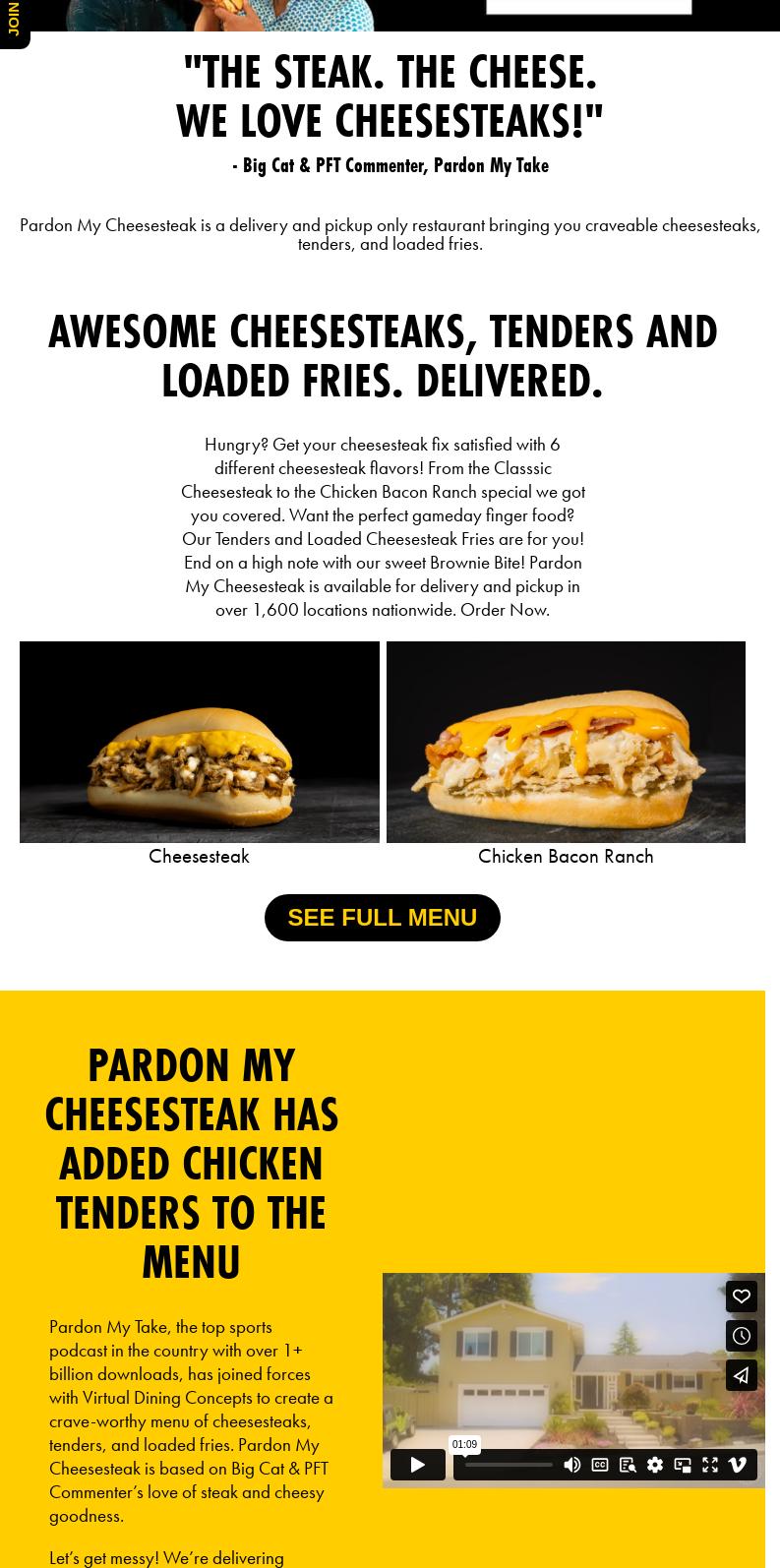Open the video settings gear
780x1568 pixels.
[x=655, y=1465]
